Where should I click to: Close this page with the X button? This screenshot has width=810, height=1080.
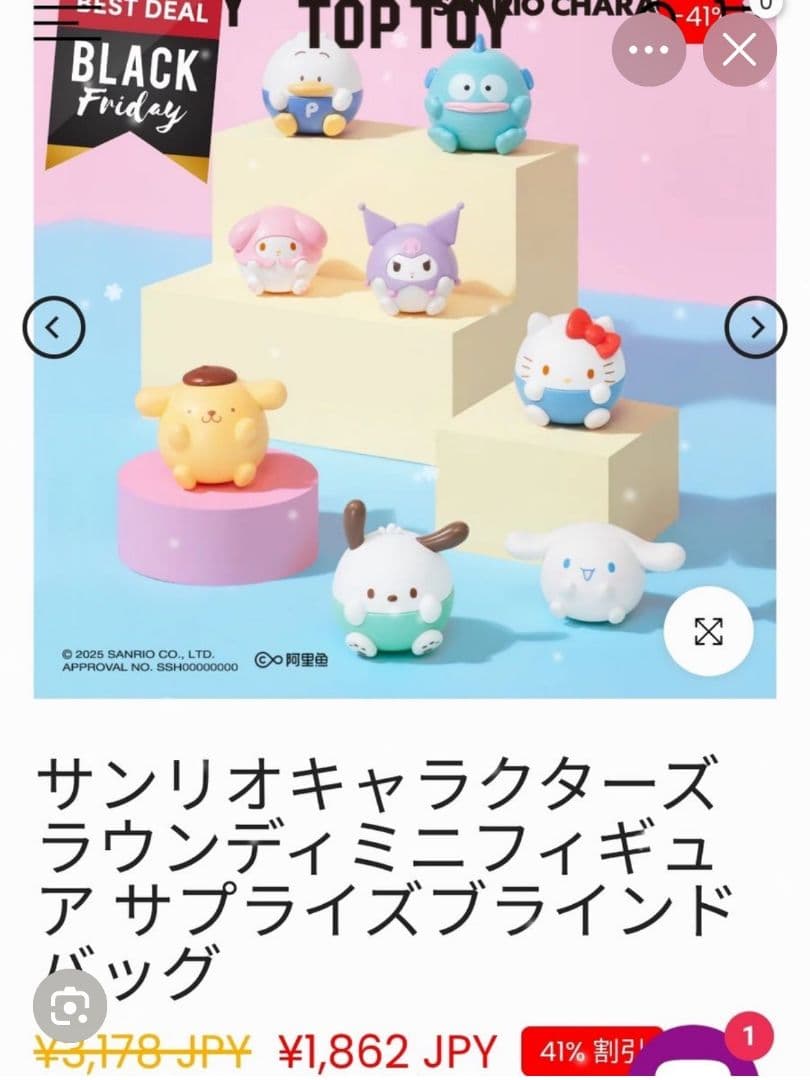pos(740,50)
